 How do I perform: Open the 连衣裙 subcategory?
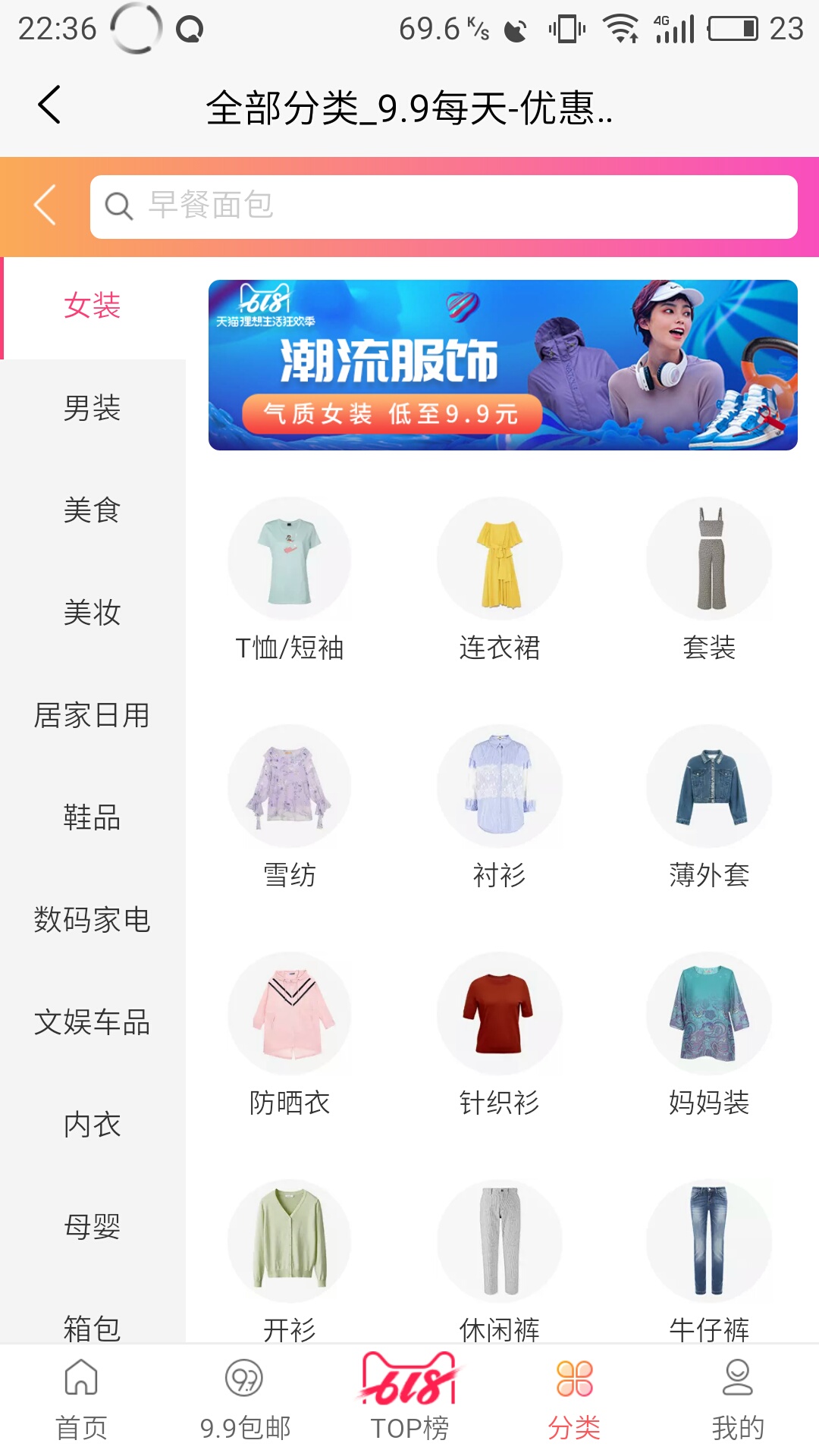(x=499, y=559)
